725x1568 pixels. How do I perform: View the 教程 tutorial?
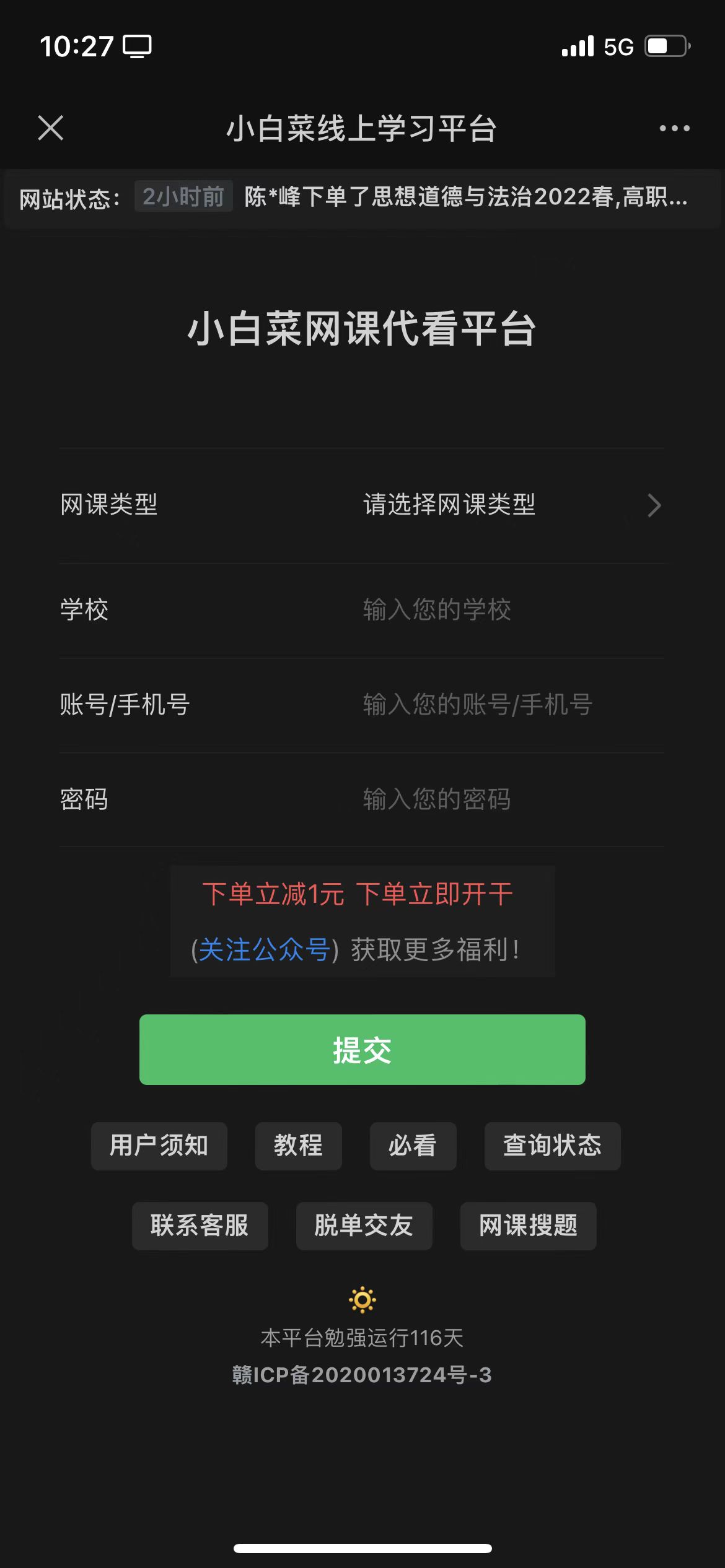[x=299, y=1146]
